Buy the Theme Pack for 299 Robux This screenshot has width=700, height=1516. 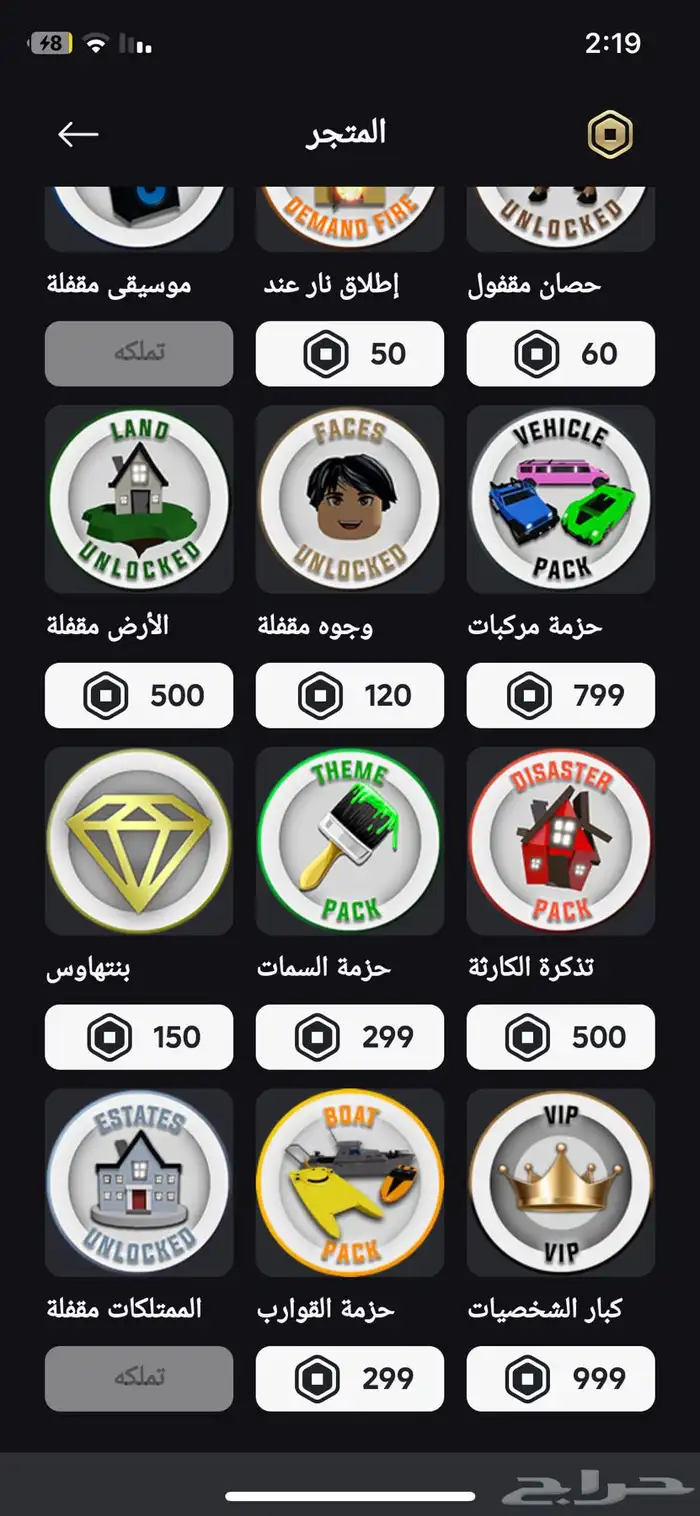[x=349, y=1037]
